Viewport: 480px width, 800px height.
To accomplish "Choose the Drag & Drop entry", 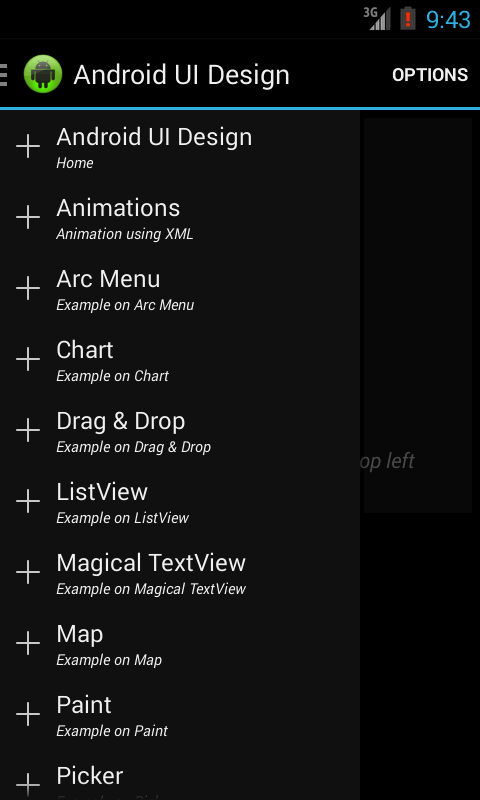I will pyautogui.click(x=180, y=431).
